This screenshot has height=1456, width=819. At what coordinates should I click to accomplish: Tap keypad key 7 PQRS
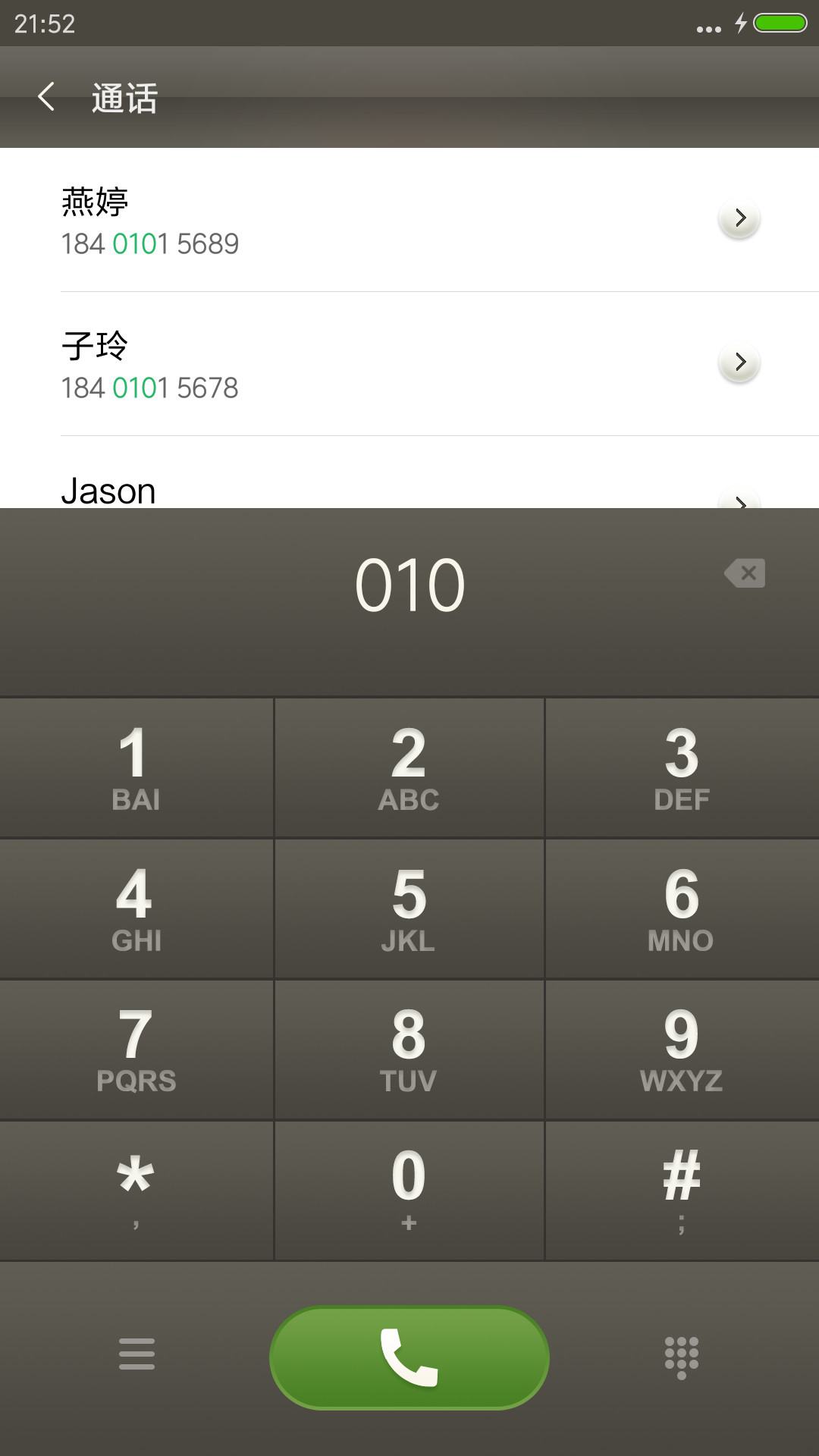click(136, 1050)
